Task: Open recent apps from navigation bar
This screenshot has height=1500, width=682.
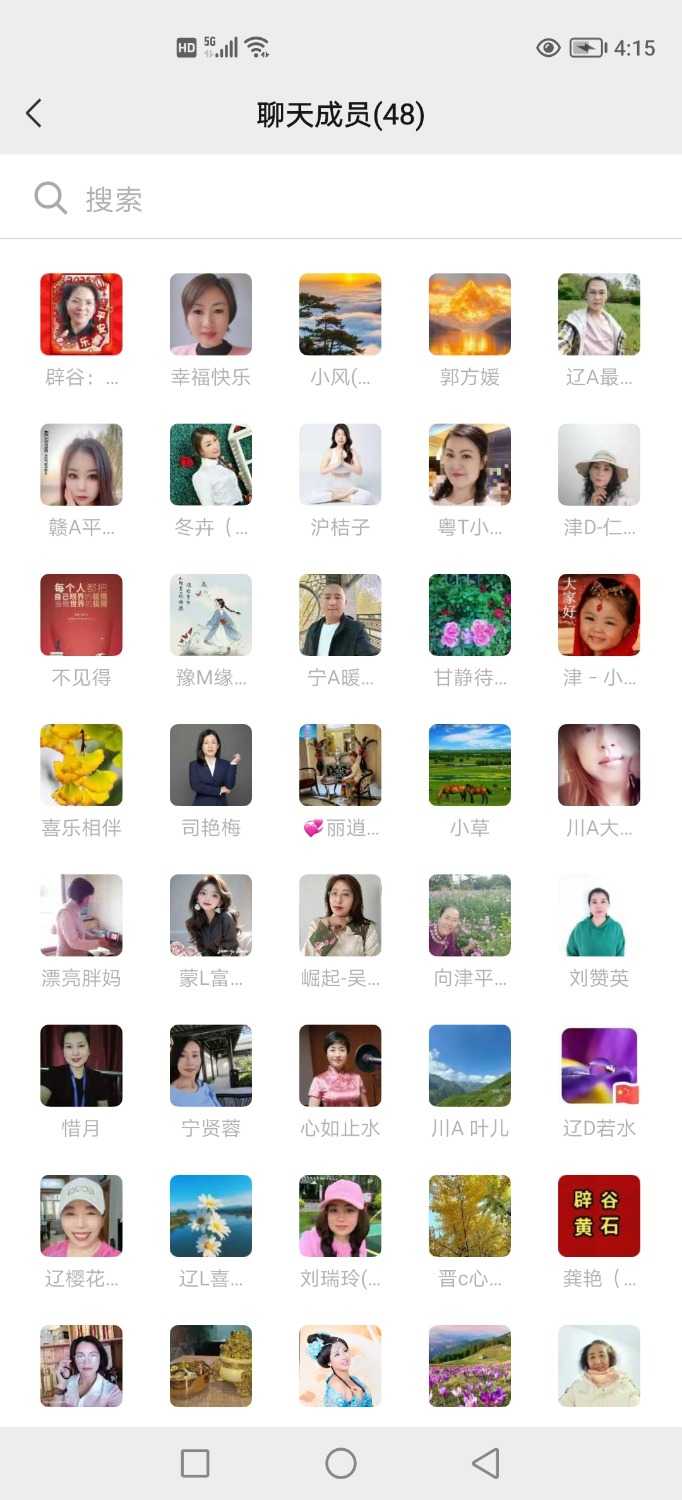Action: pos(195,1463)
